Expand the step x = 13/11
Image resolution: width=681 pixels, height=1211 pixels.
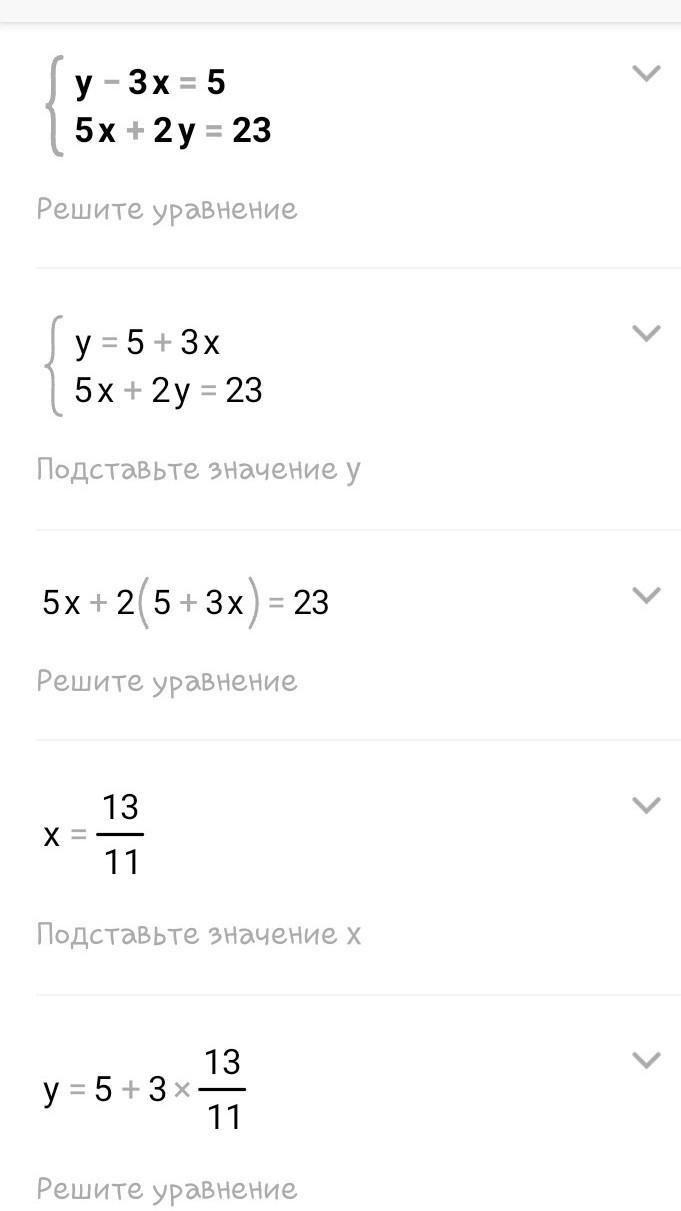(647, 805)
